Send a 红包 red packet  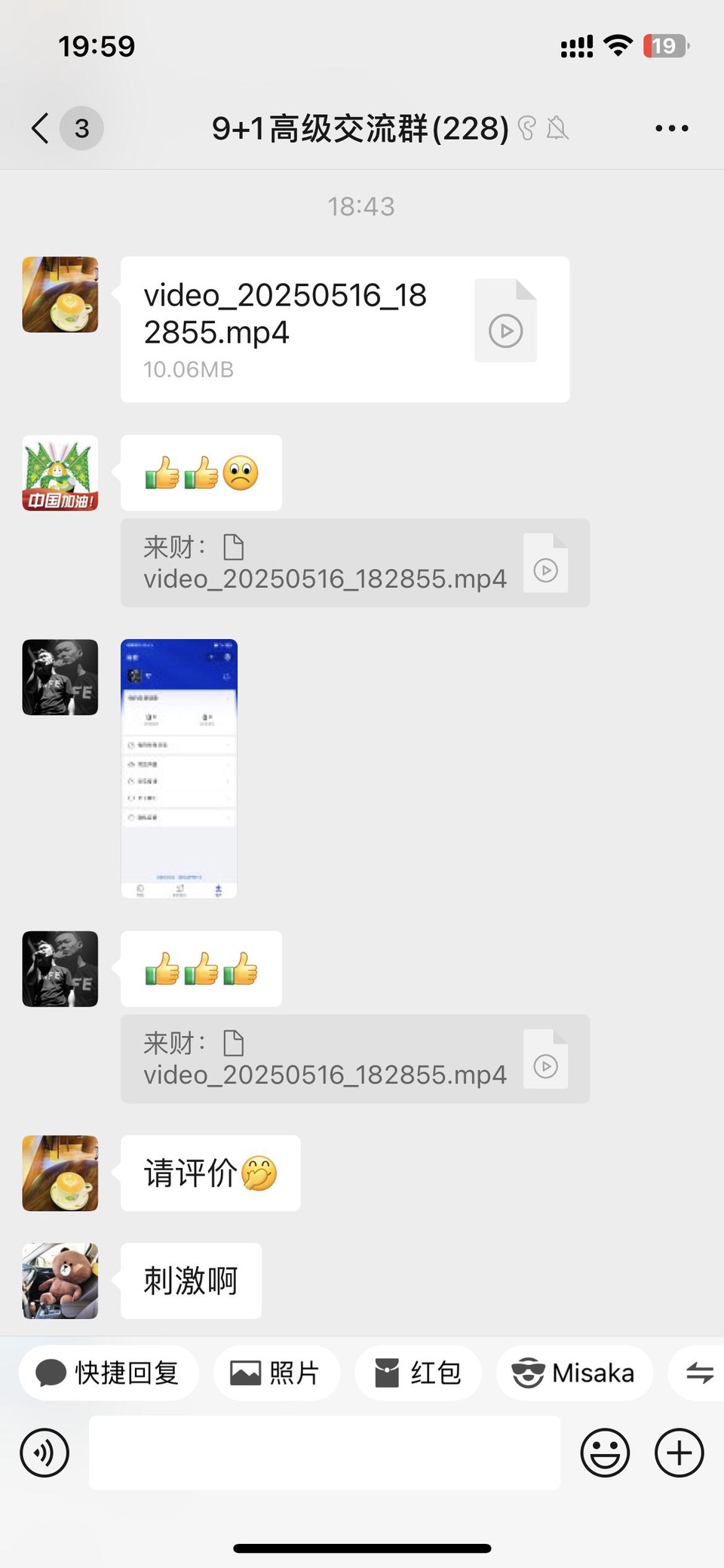418,1373
